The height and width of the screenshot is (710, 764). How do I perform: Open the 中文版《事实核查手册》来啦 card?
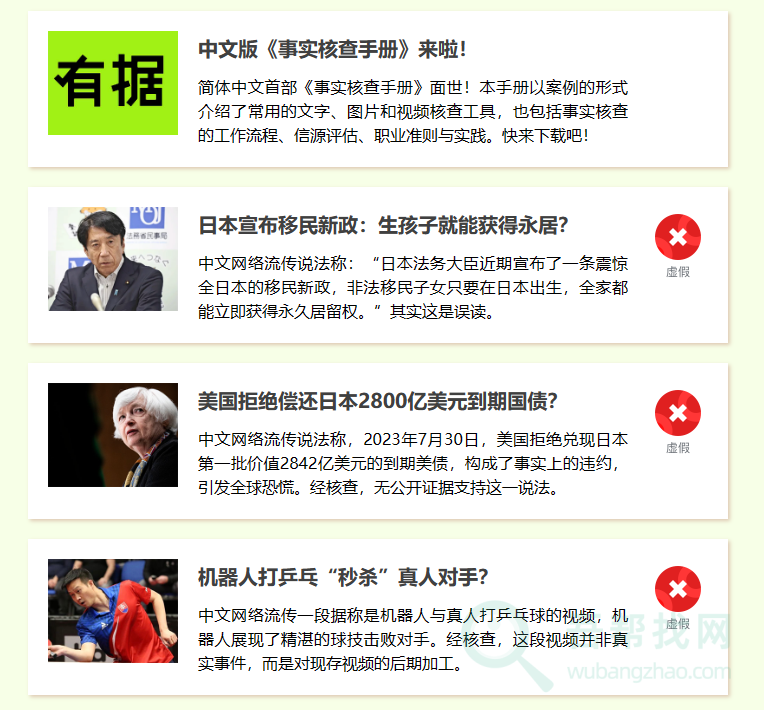(x=332, y=50)
